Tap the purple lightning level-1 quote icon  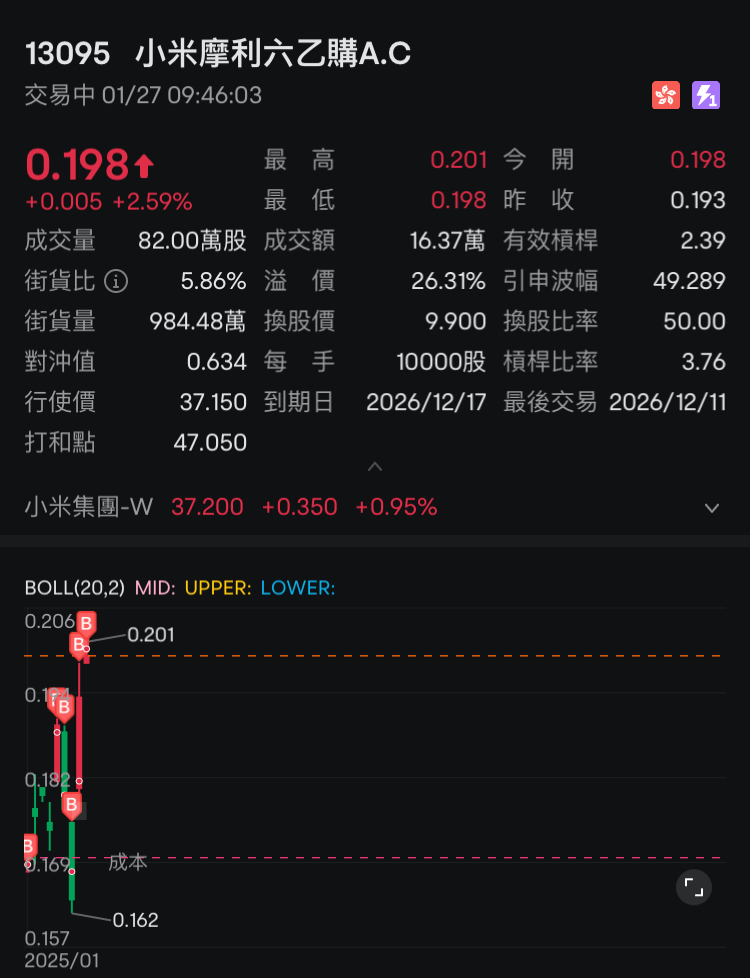706,96
